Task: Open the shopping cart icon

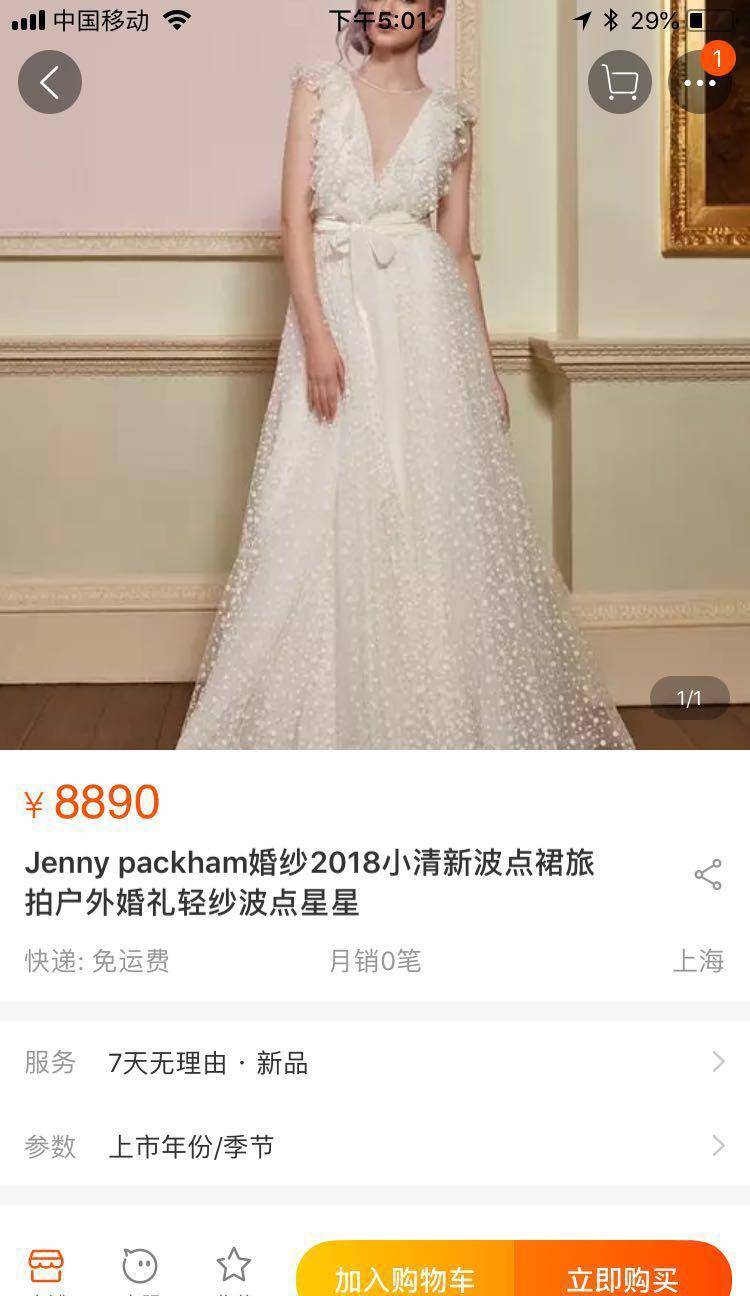Action: (x=620, y=82)
